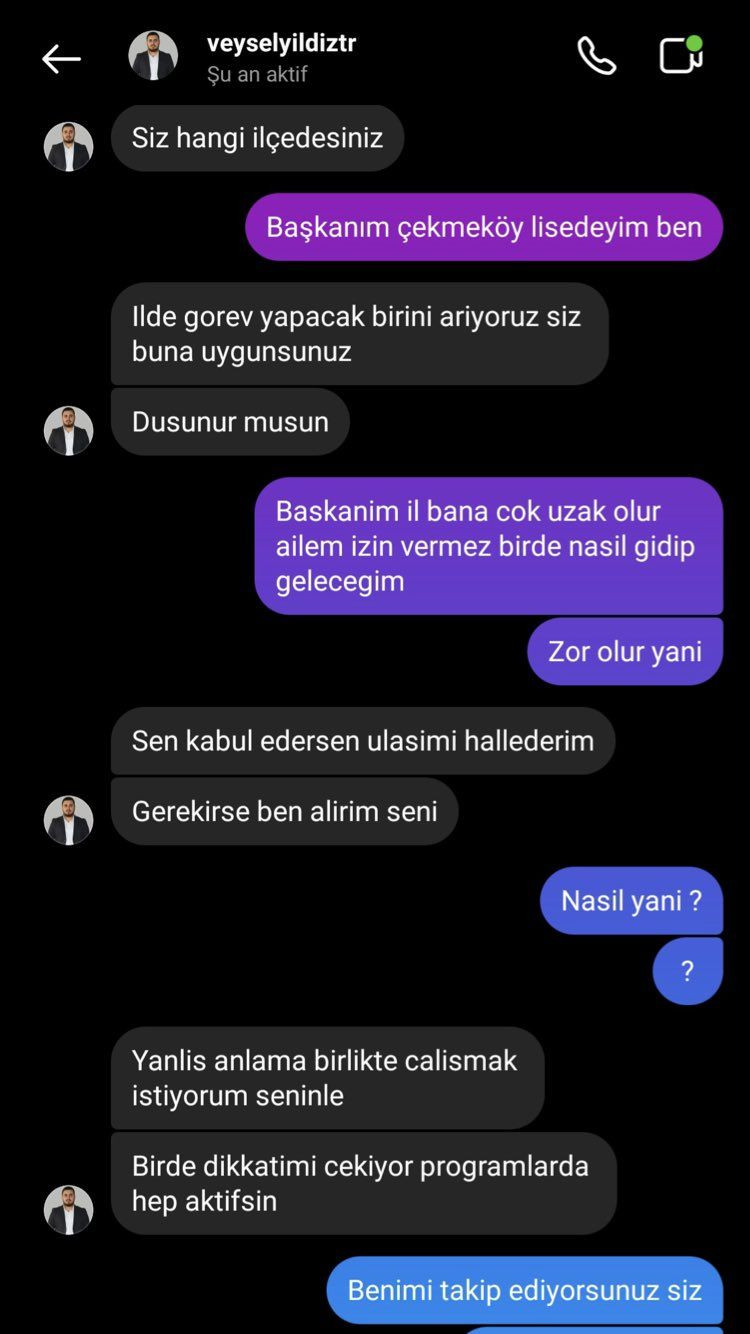Open veyselyildiztr's profile from the header name
This screenshot has width=750, height=1334.
tap(281, 43)
